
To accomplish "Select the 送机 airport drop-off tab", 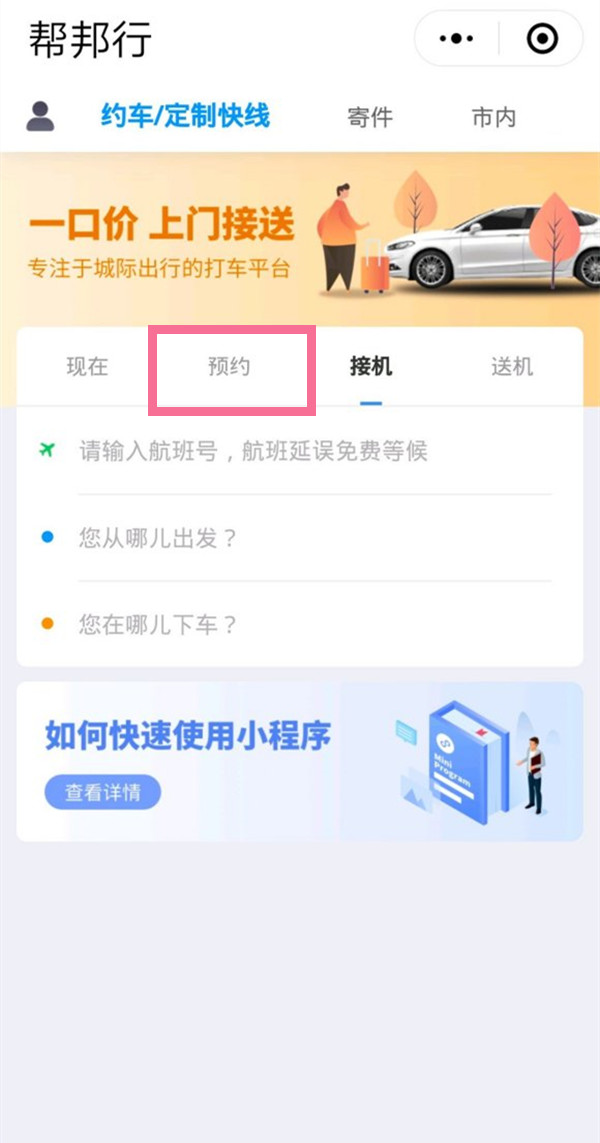I will (512, 367).
